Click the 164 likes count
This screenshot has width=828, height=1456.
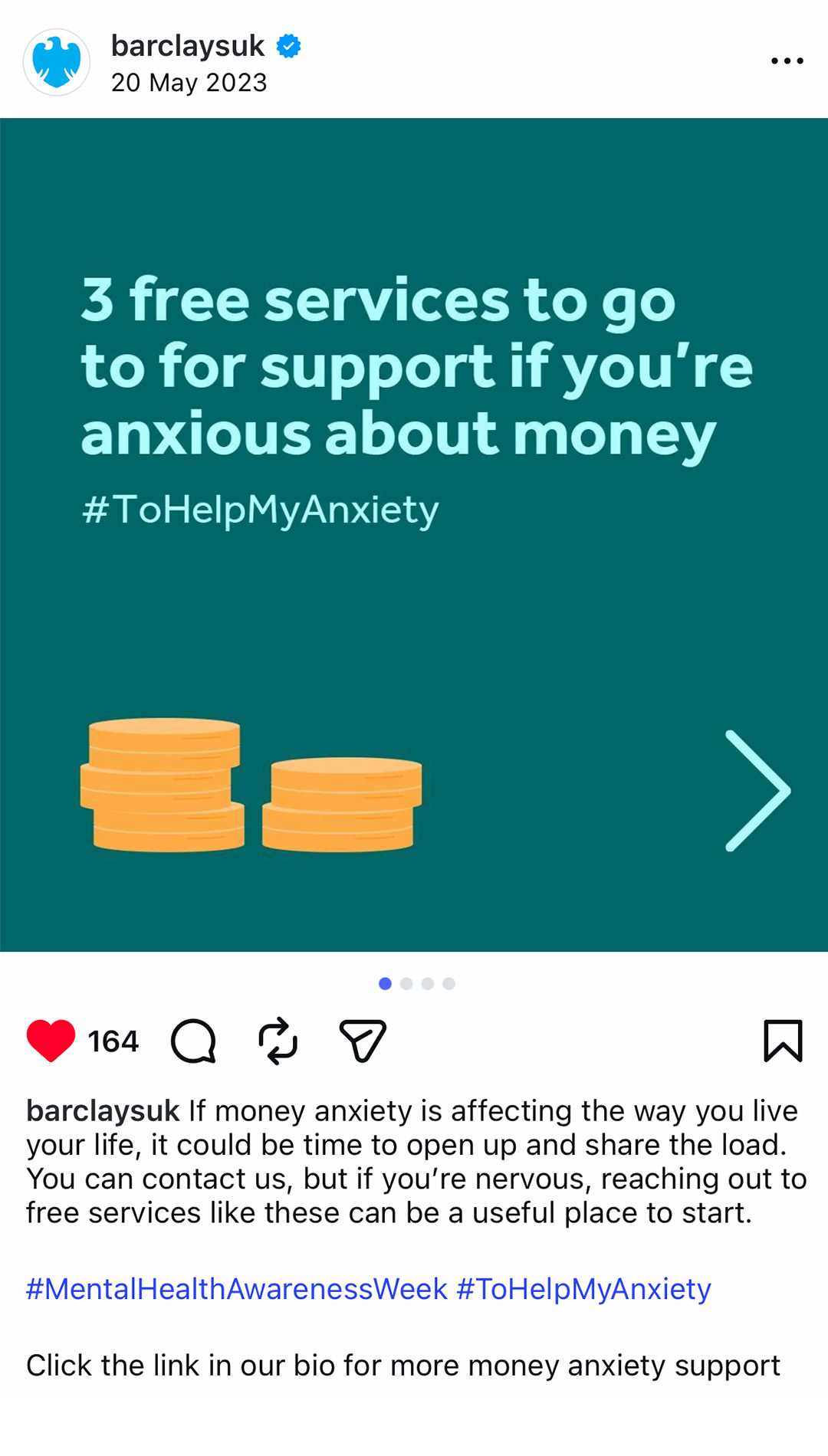click(112, 1041)
